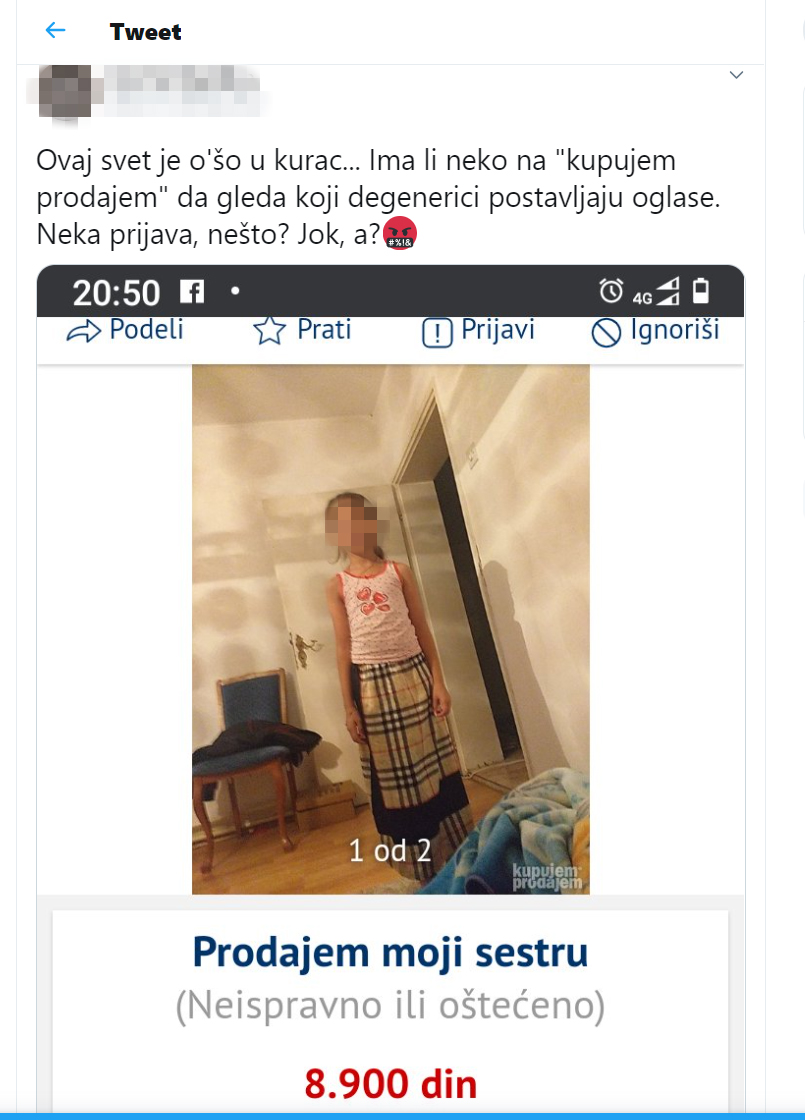Click the Tweet header label
805x1120 pixels.
[145, 31]
